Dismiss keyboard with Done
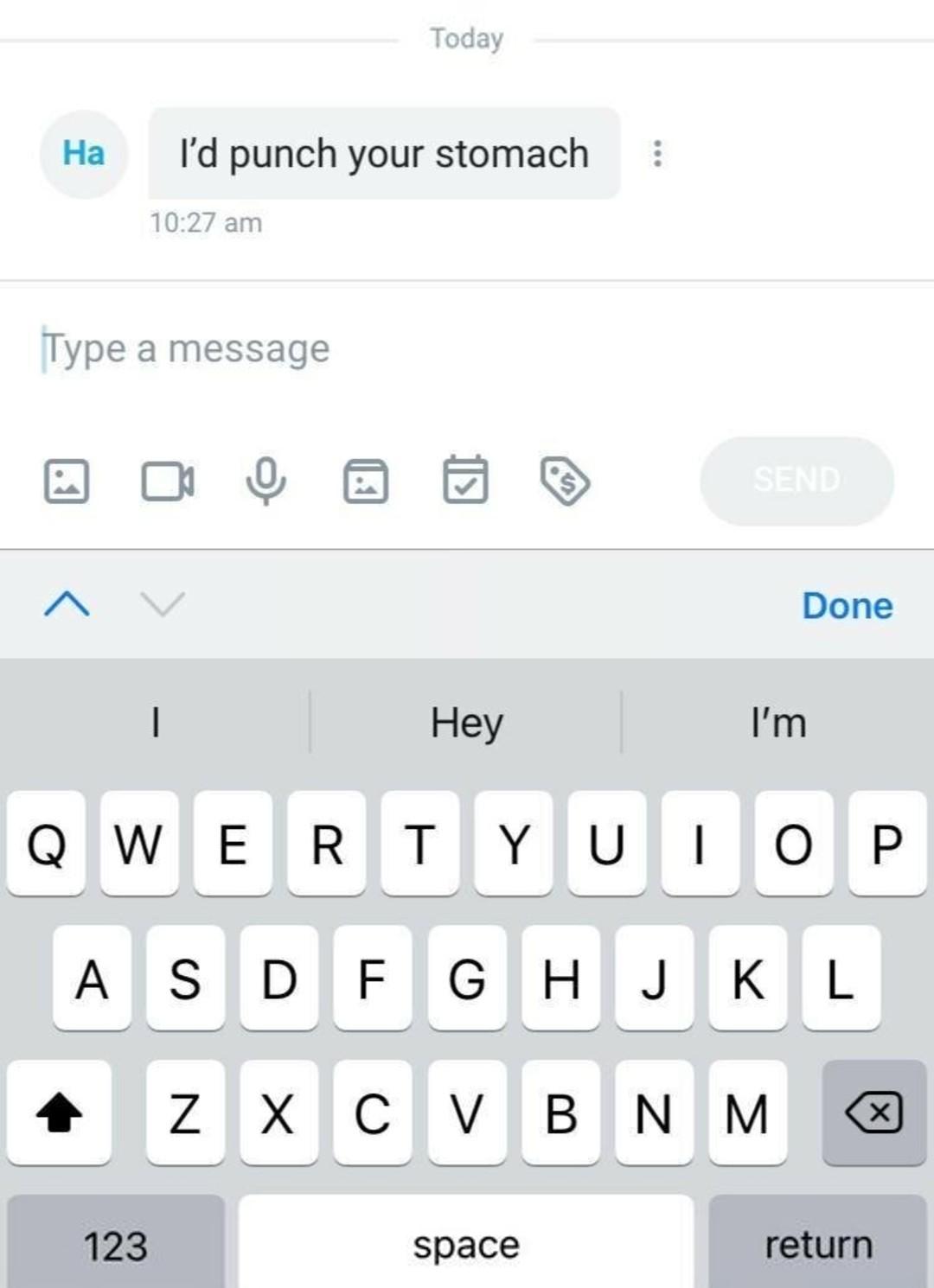934x1288 pixels. coord(847,605)
